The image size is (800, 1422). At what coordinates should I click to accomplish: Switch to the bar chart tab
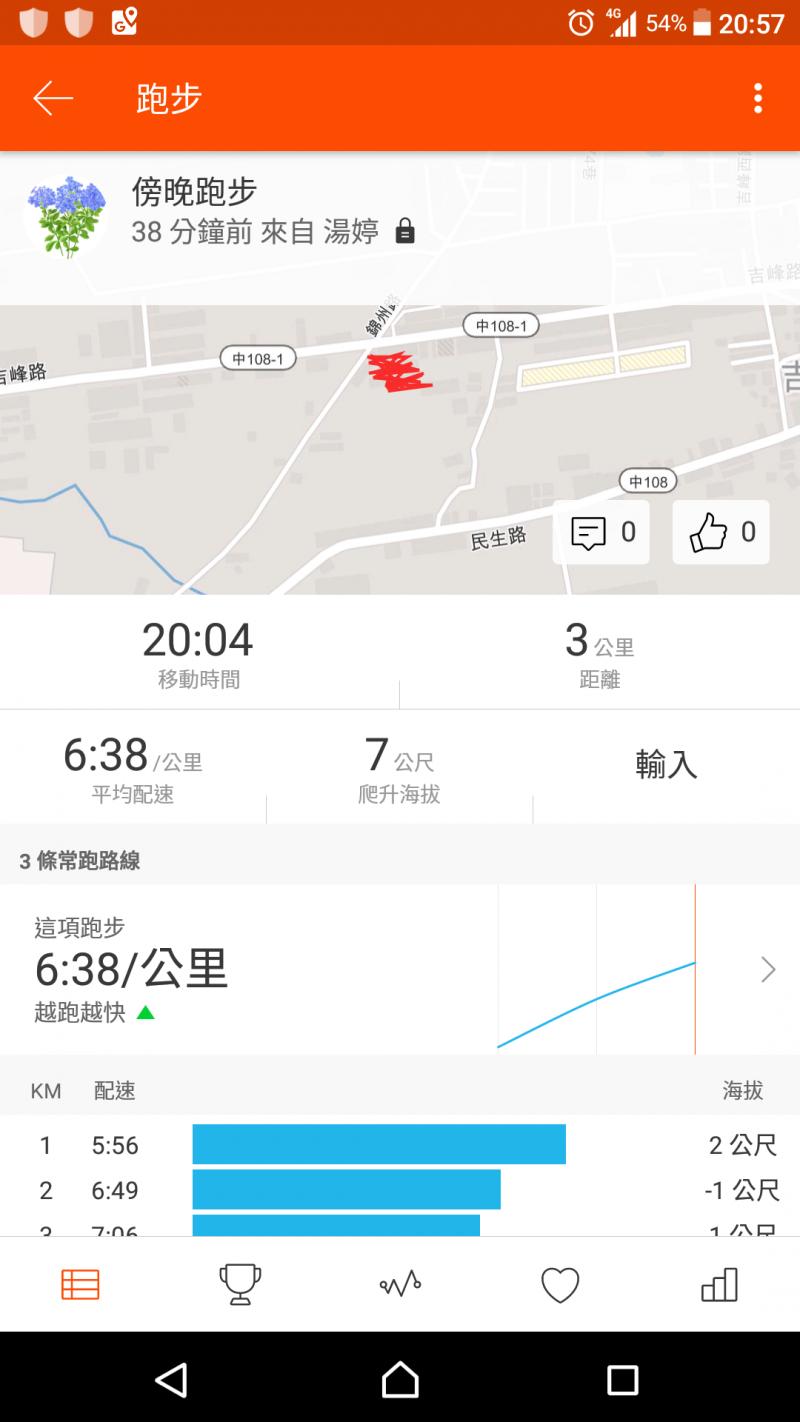720,1284
